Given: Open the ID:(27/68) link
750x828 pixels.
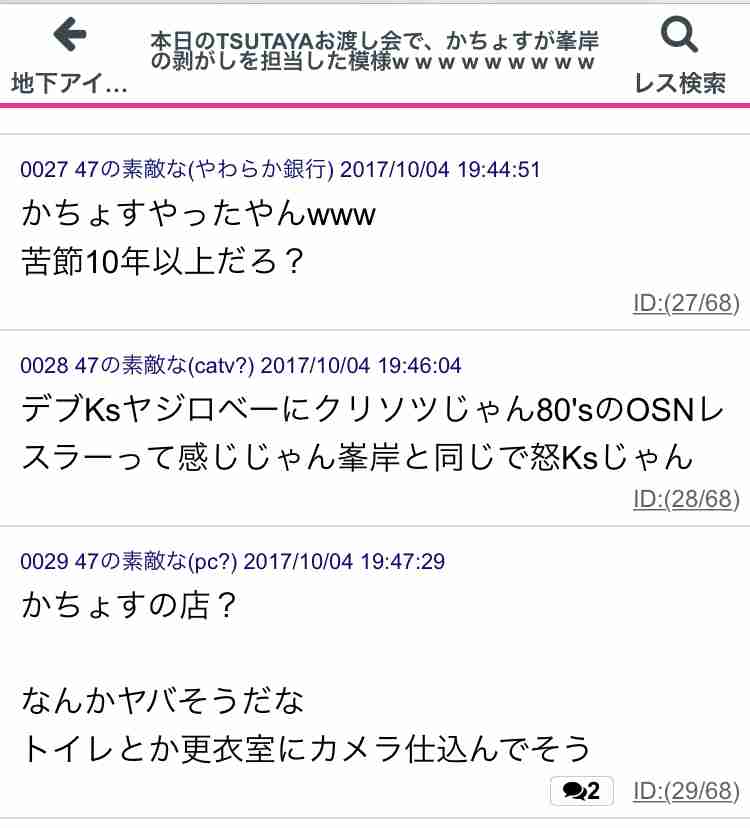Looking at the screenshot, I should [x=686, y=303].
